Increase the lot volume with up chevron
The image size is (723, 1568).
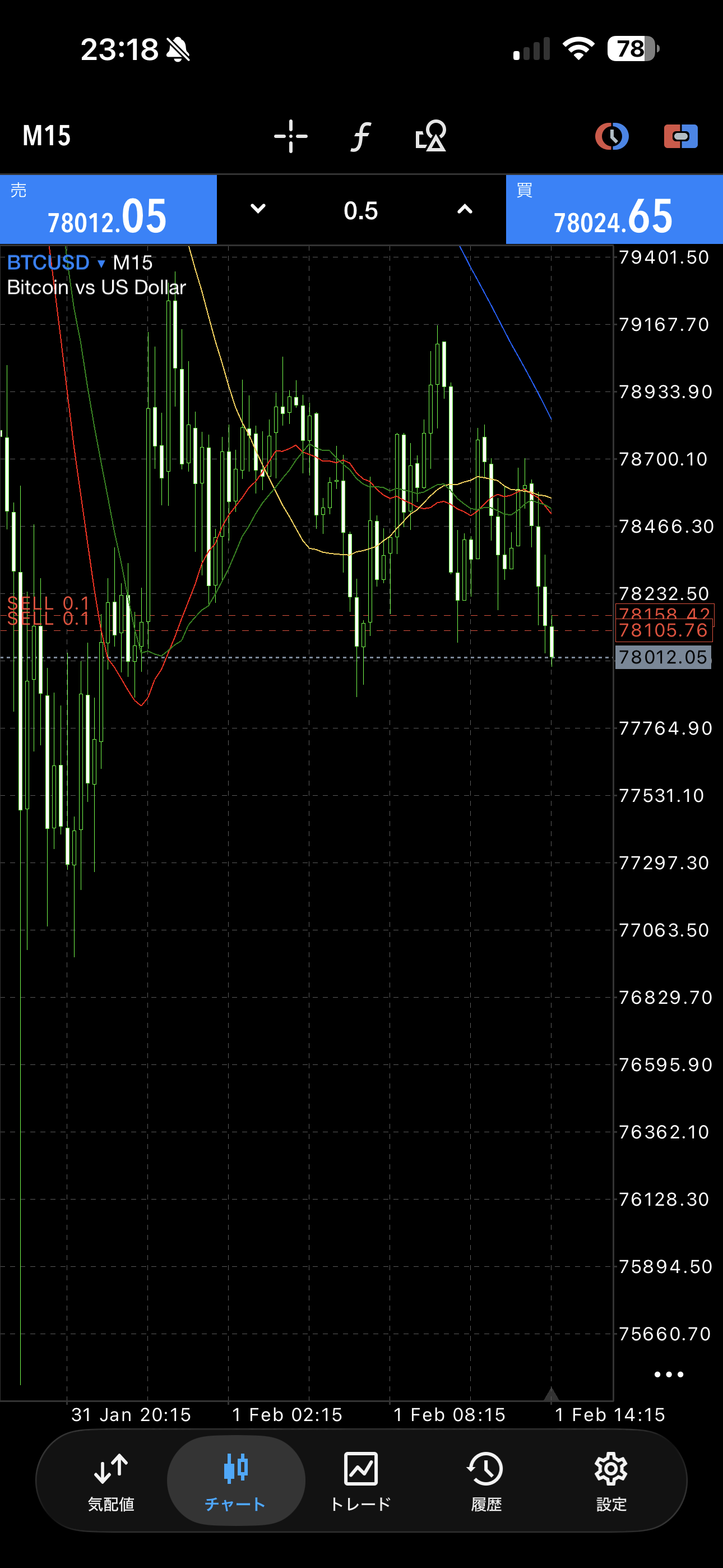pos(465,209)
